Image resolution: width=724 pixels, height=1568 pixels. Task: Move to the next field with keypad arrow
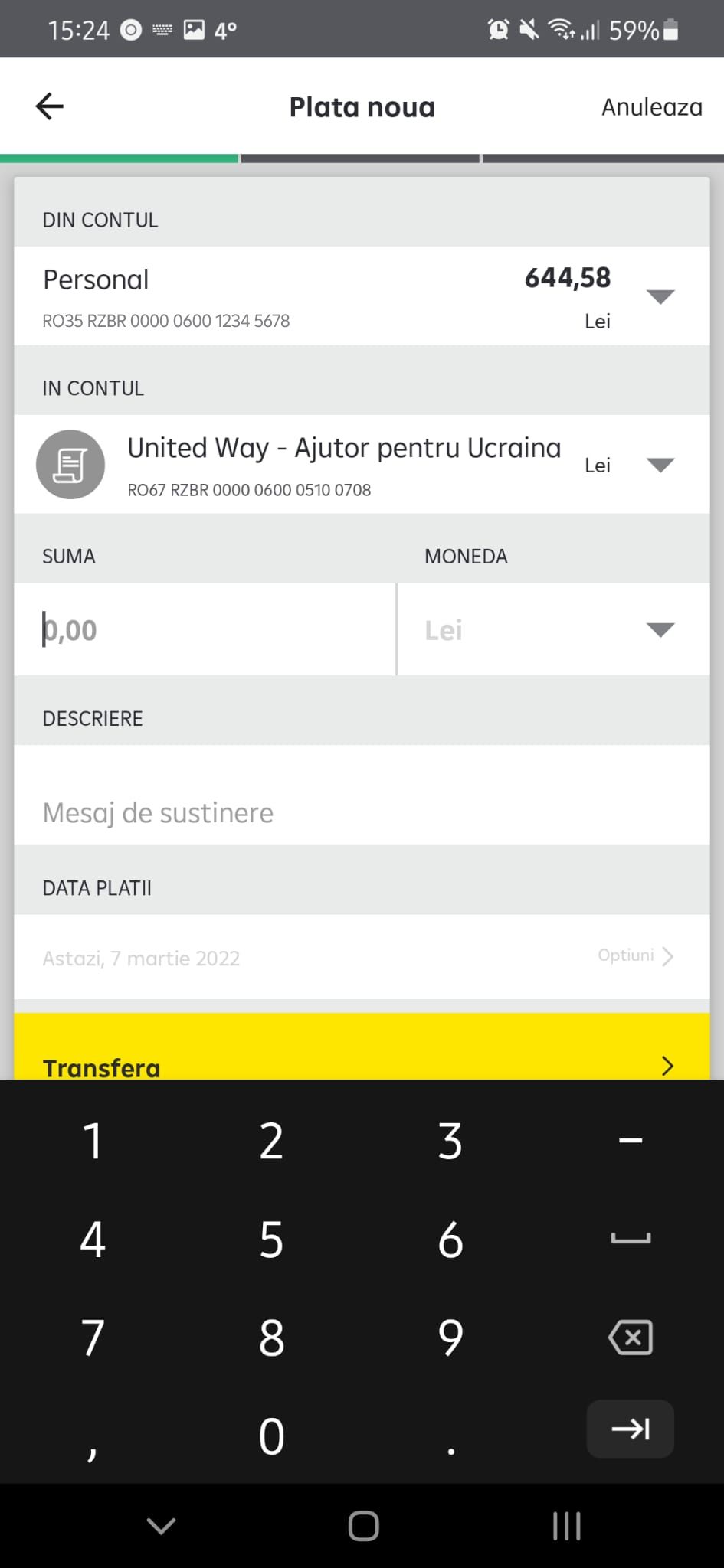coord(630,1429)
